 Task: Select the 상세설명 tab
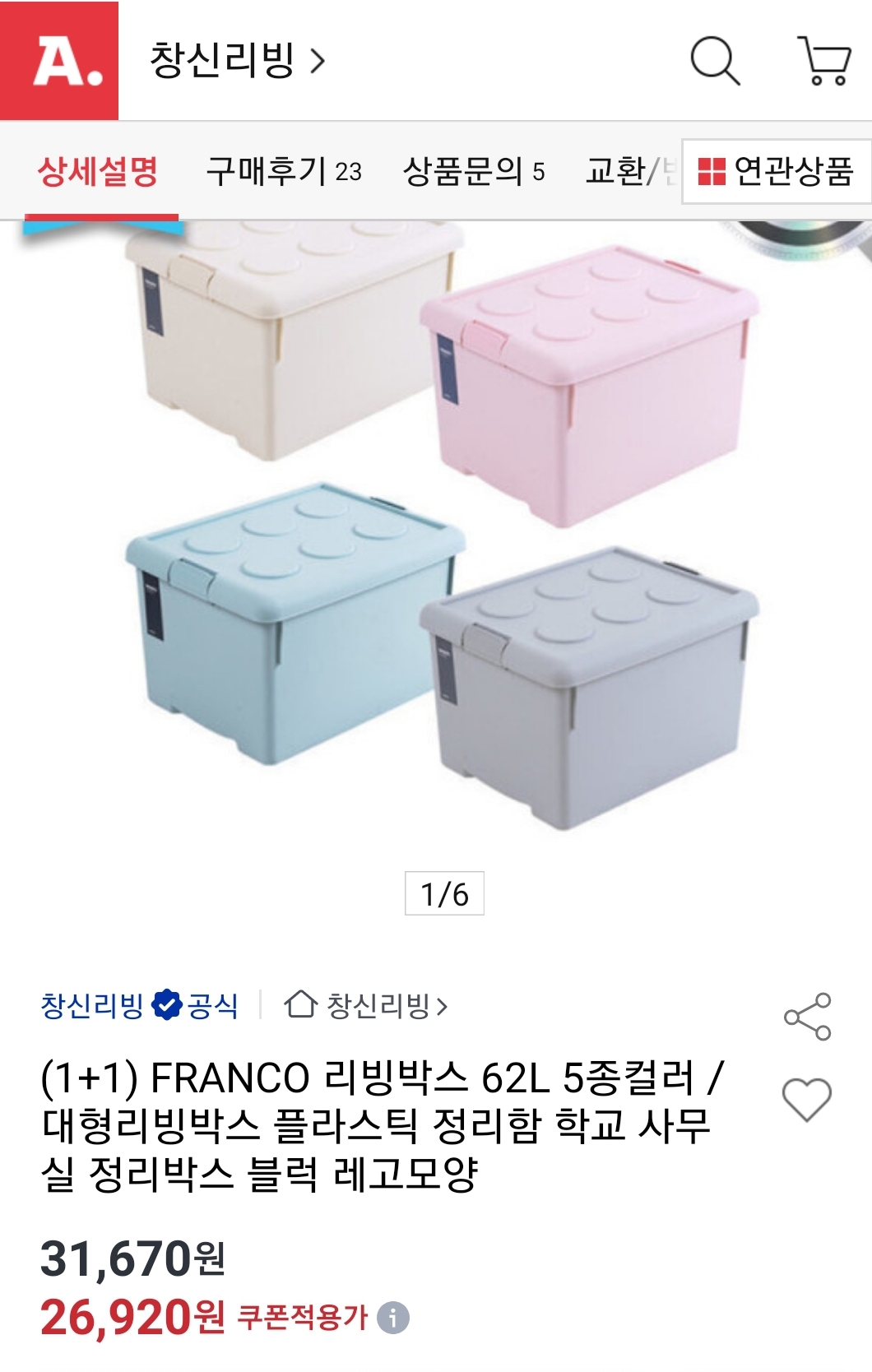[x=102, y=170]
